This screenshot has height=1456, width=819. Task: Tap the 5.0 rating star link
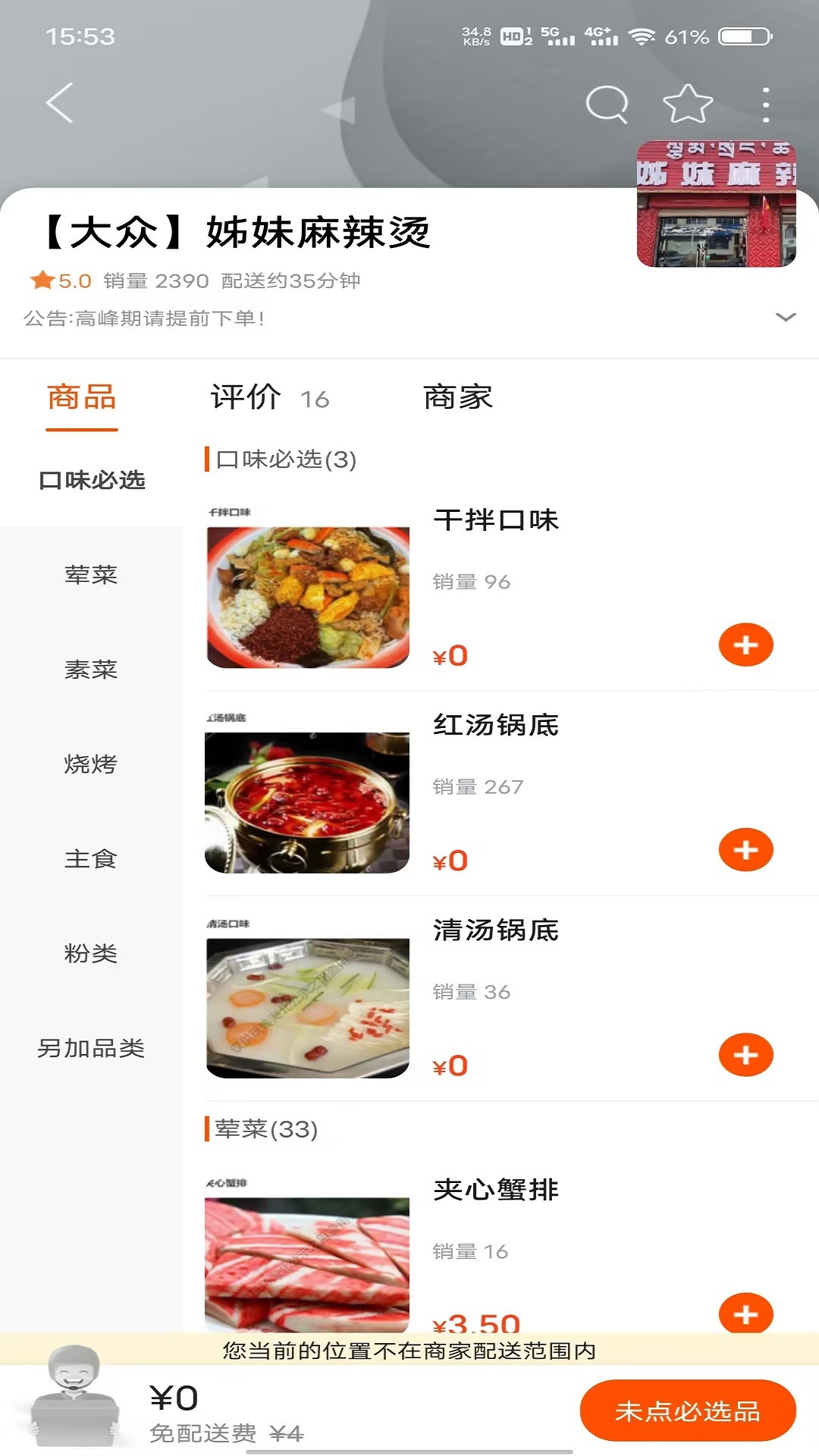pos(59,280)
